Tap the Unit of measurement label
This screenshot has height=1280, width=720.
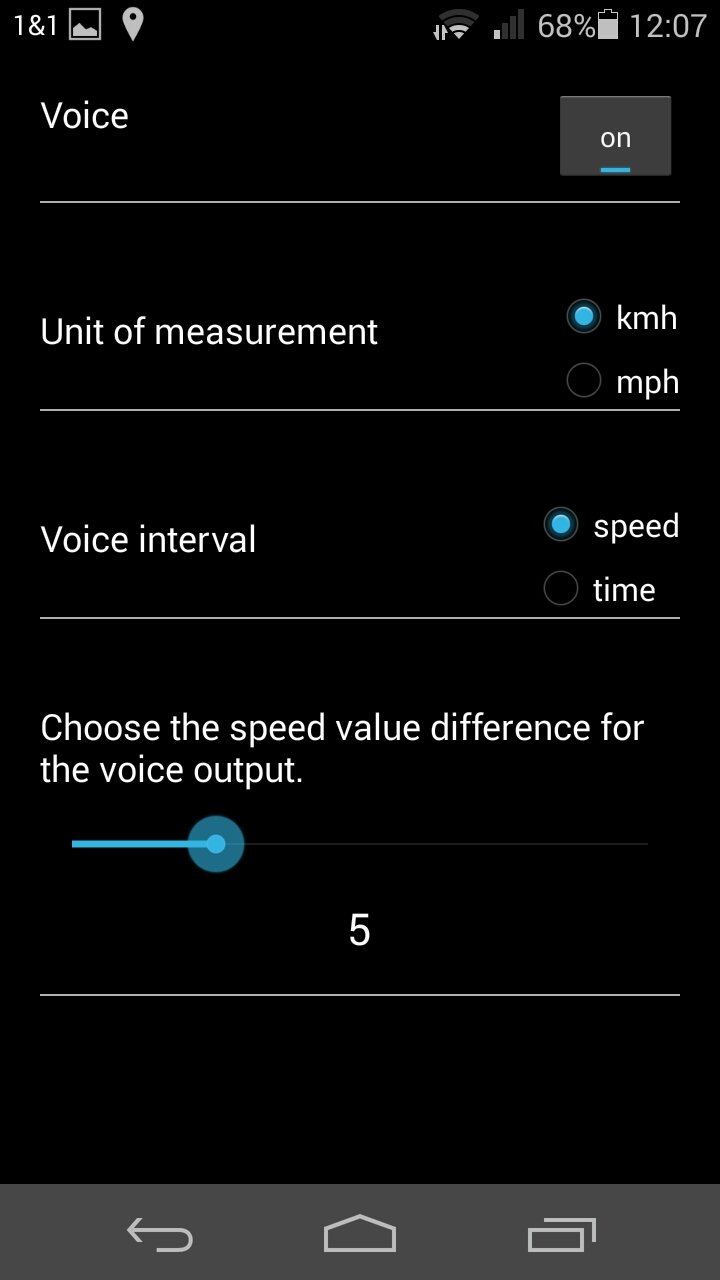tap(208, 331)
